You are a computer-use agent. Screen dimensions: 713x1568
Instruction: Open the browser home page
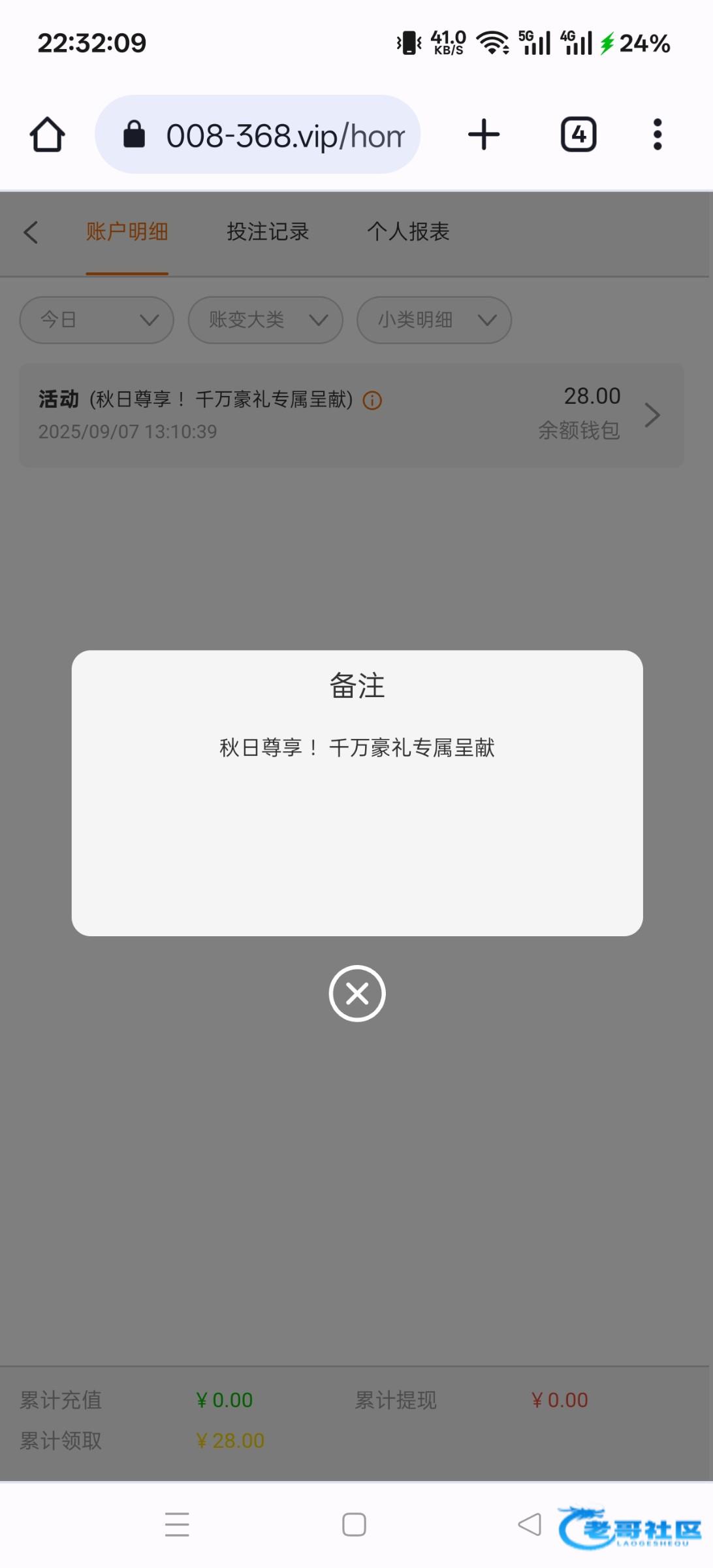pyautogui.click(x=48, y=135)
